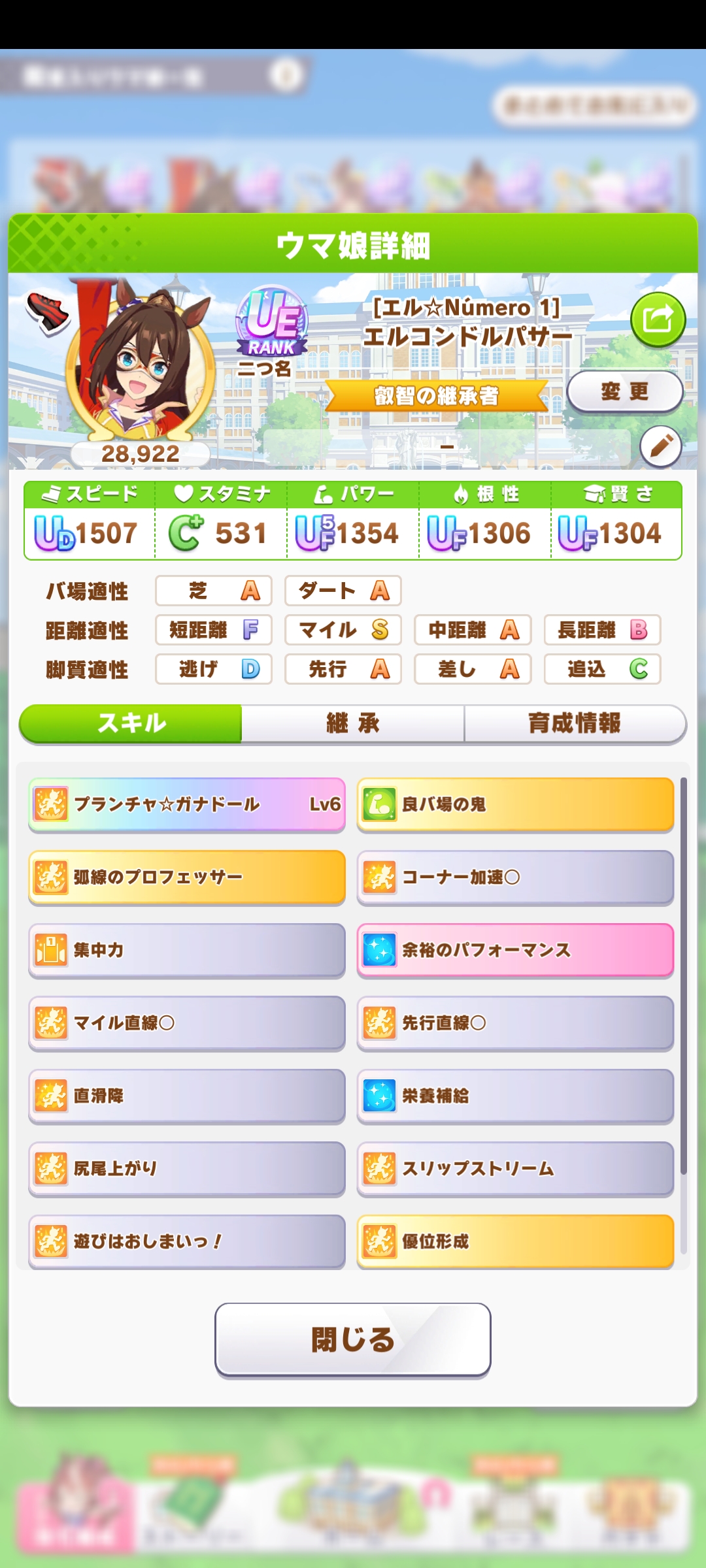
Task: Open skill プランチャ☆ガナドール details
Action: [x=187, y=804]
